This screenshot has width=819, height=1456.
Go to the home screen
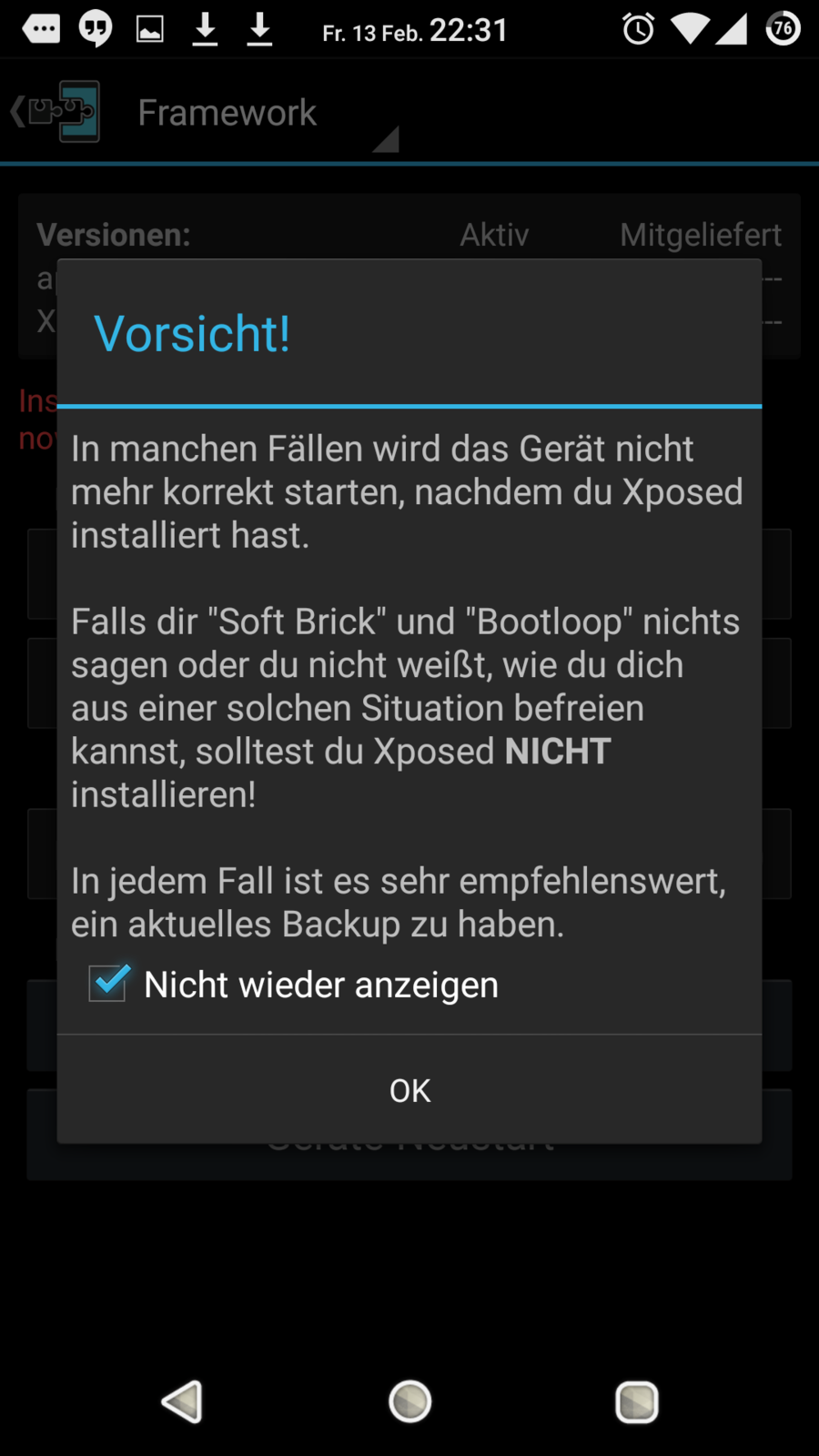coord(409,1401)
